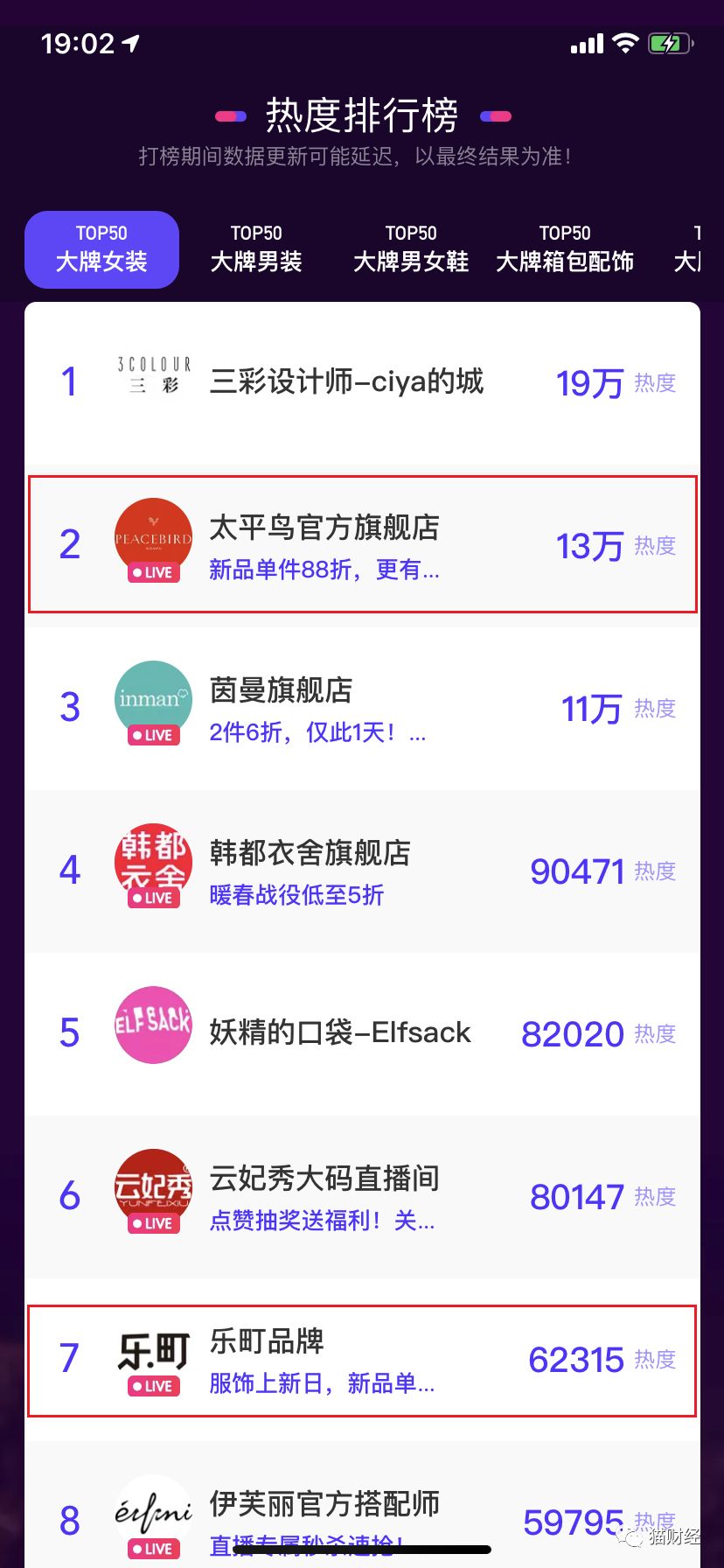The height and width of the screenshot is (1568, 724).
Task: Open 三彩设计师-ciya的城 ranked first
Action: (x=362, y=382)
